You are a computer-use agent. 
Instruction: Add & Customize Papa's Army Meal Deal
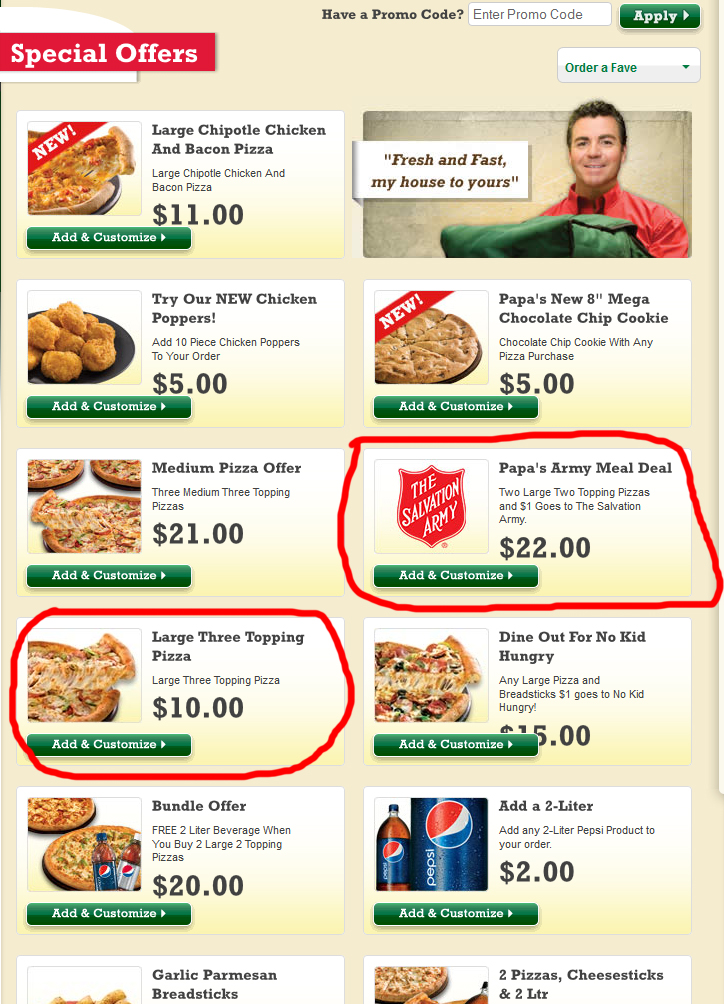pyautogui.click(x=455, y=576)
